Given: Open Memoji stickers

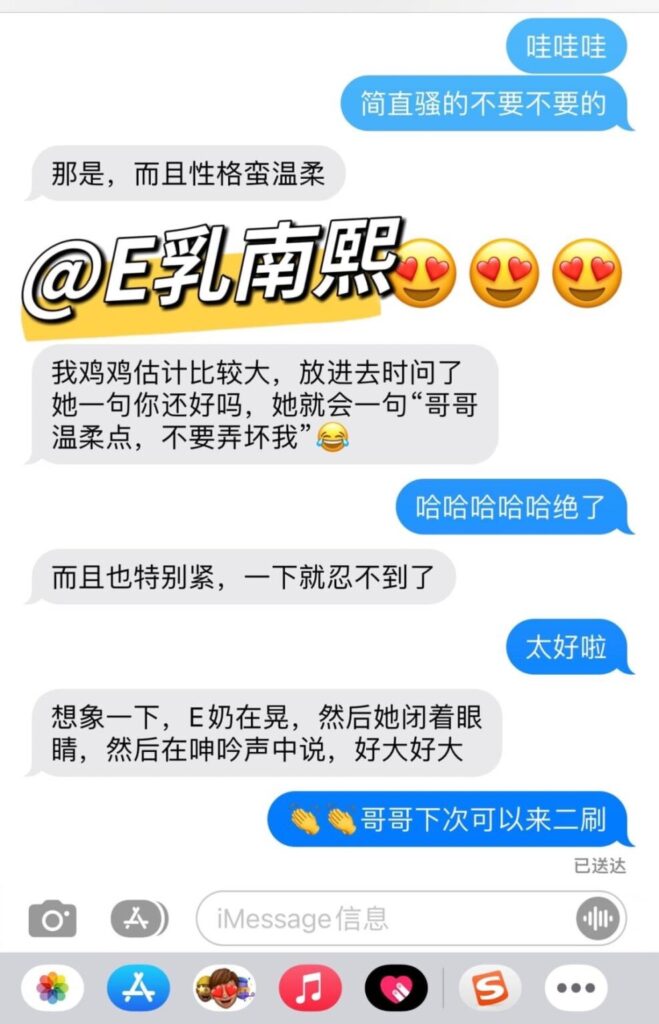Looking at the screenshot, I should pos(224,989).
